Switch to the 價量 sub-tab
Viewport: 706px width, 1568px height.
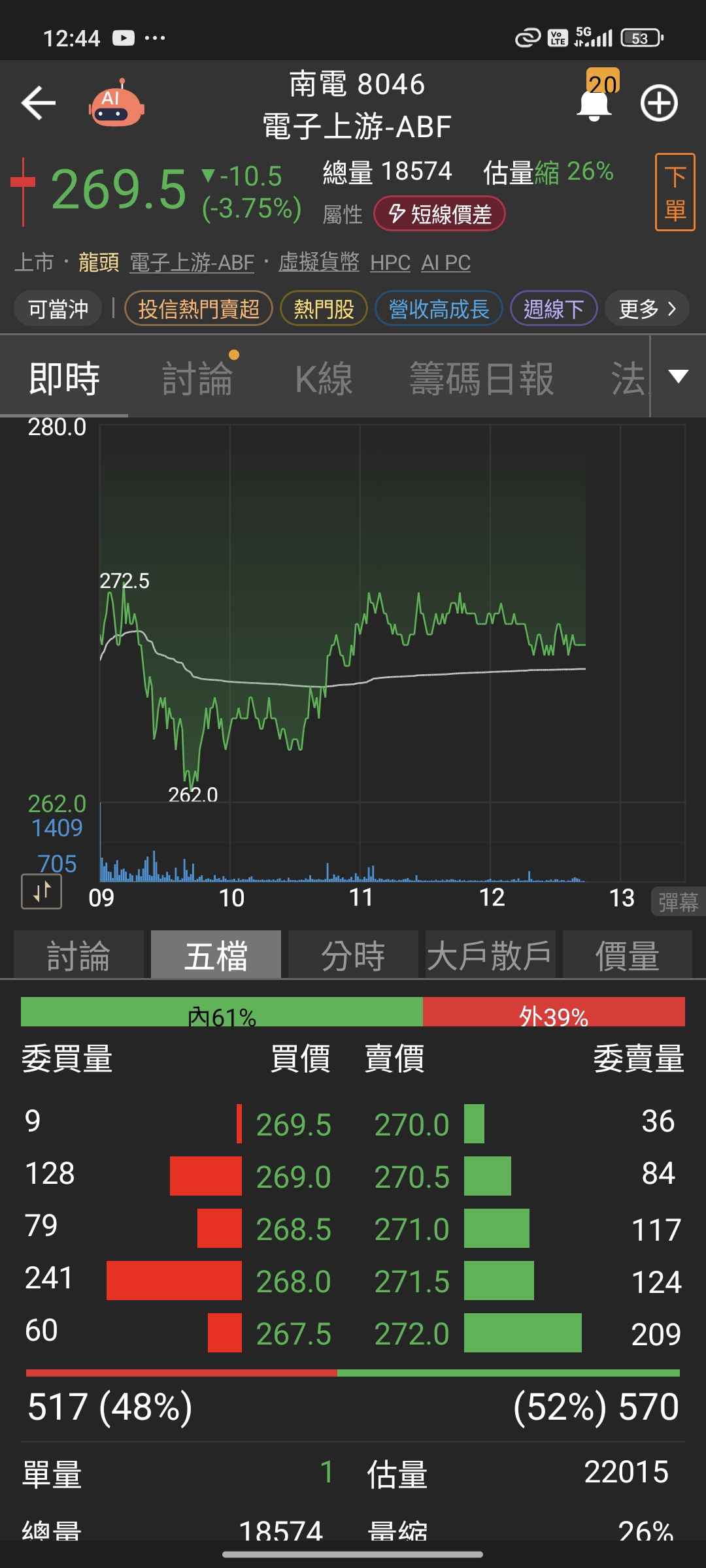(x=627, y=956)
